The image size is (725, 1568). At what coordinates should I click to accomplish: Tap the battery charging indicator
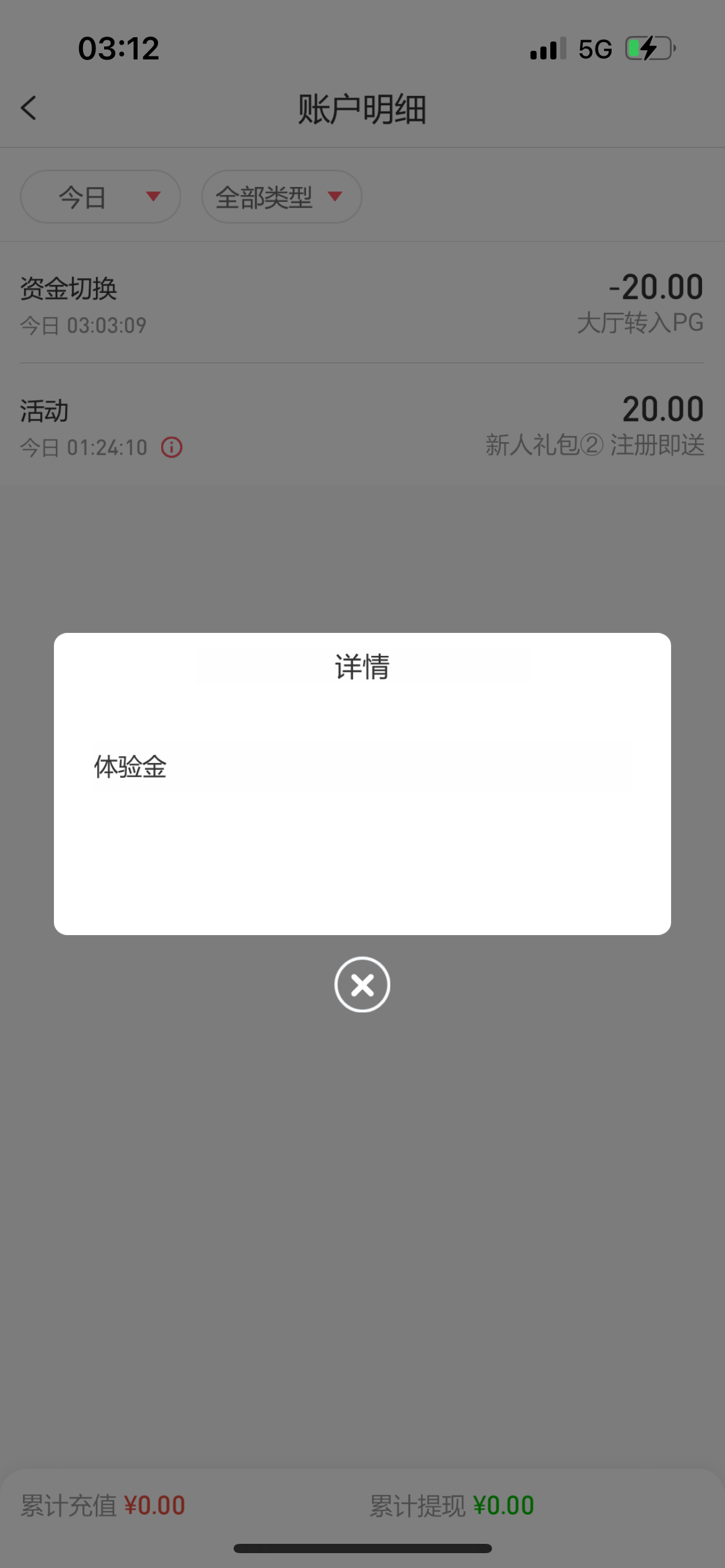[648, 47]
